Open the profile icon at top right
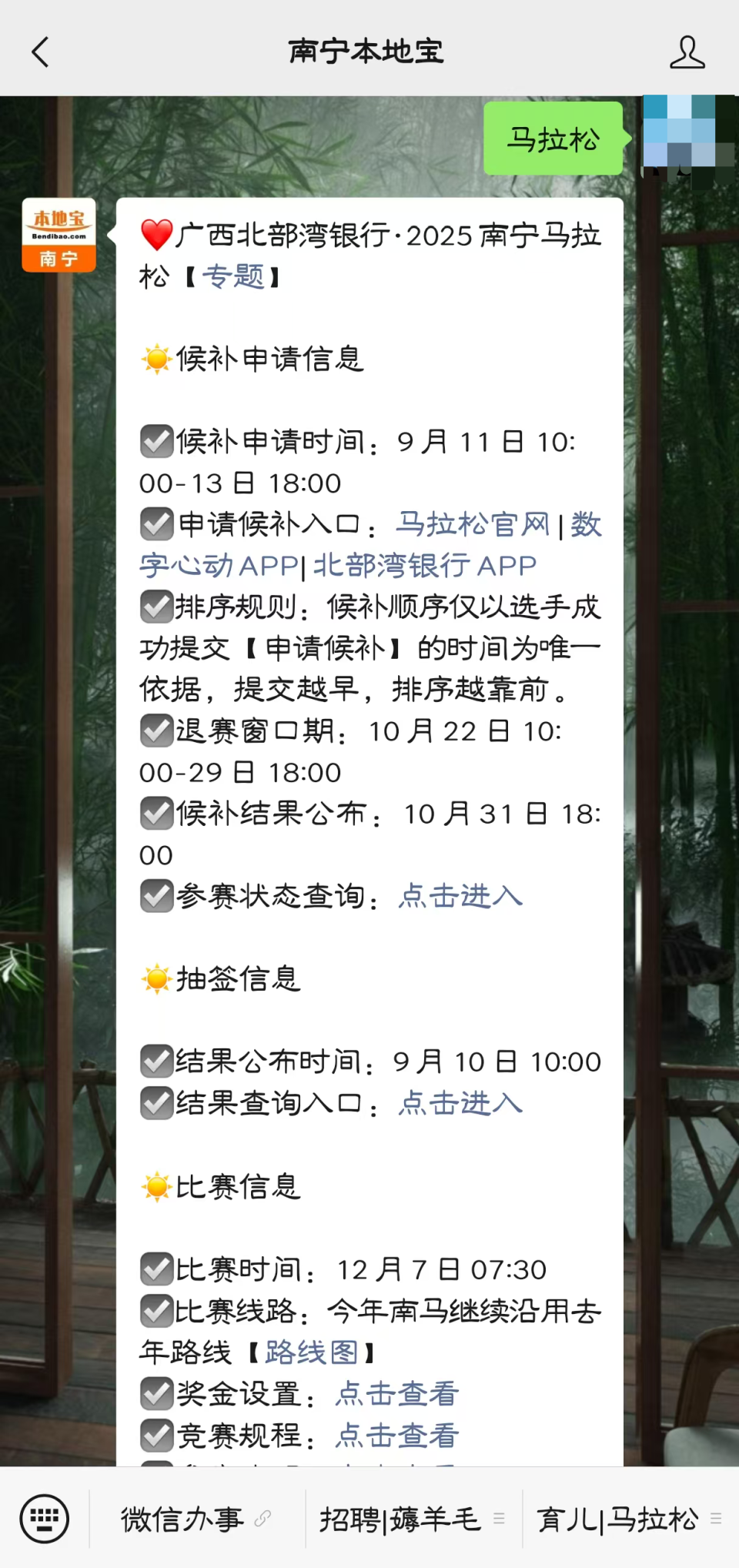This screenshot has height=1568, width=739. click(689, 51)
